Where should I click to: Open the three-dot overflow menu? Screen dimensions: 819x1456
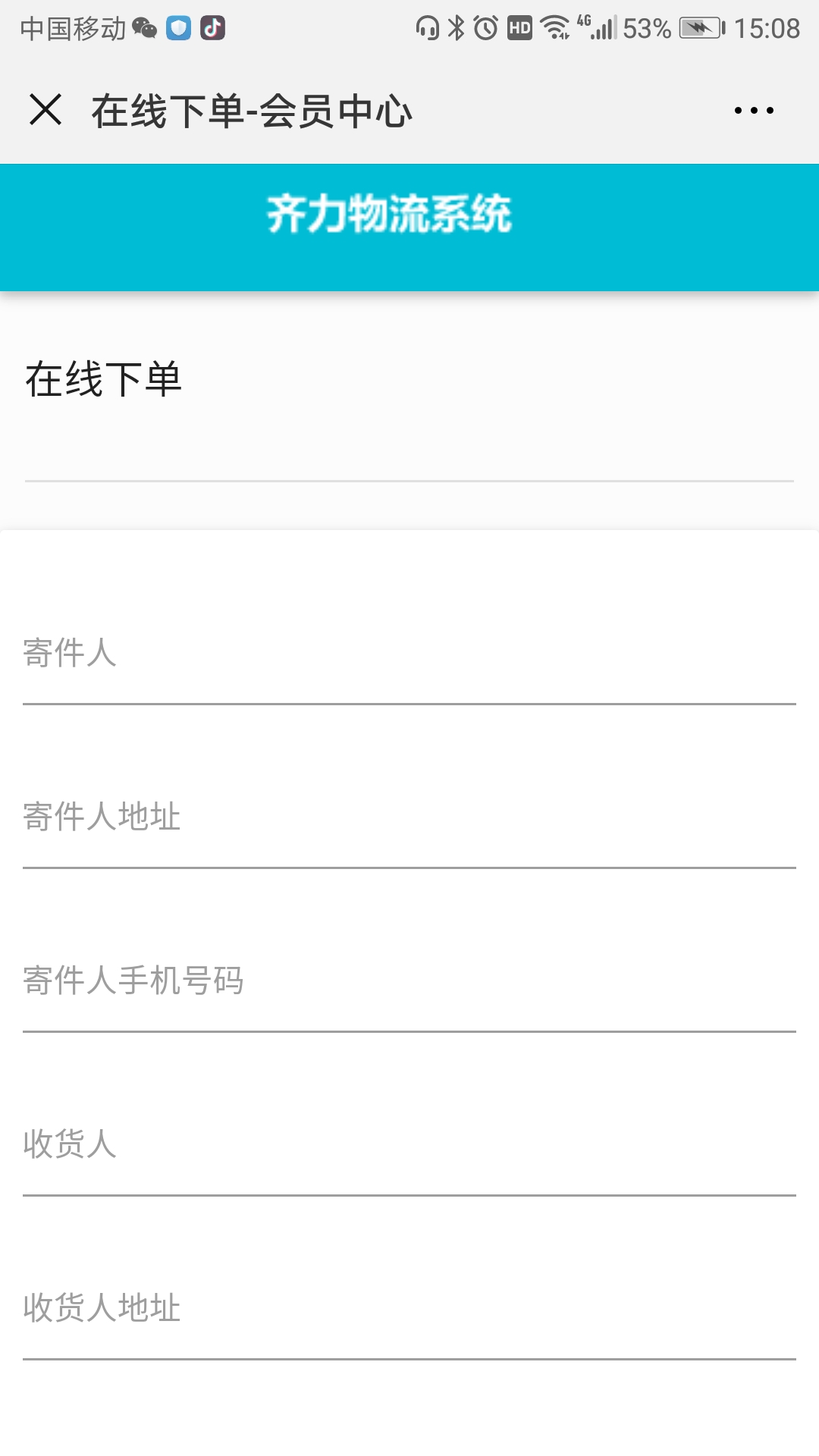coord(754,111)
